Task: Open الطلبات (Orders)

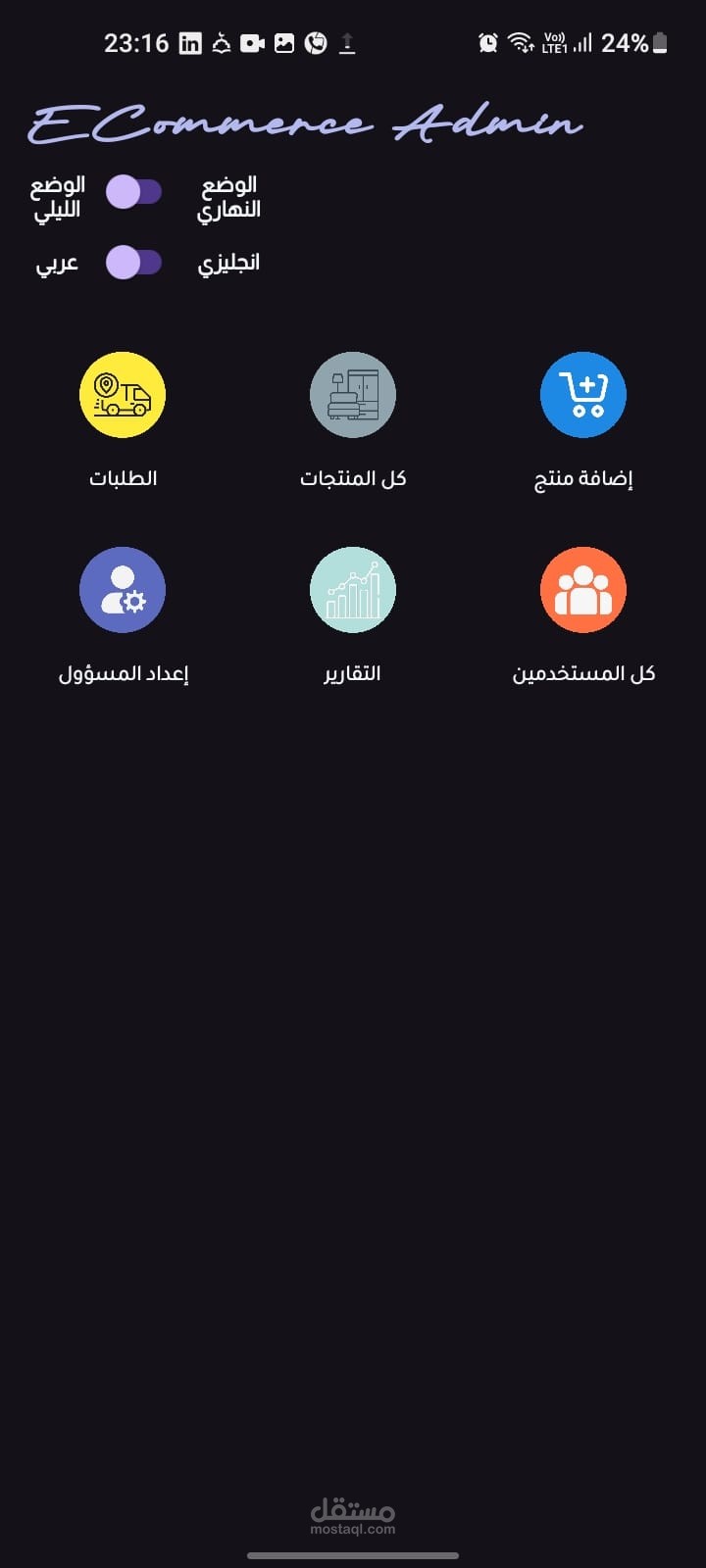Action: (123, 395)
